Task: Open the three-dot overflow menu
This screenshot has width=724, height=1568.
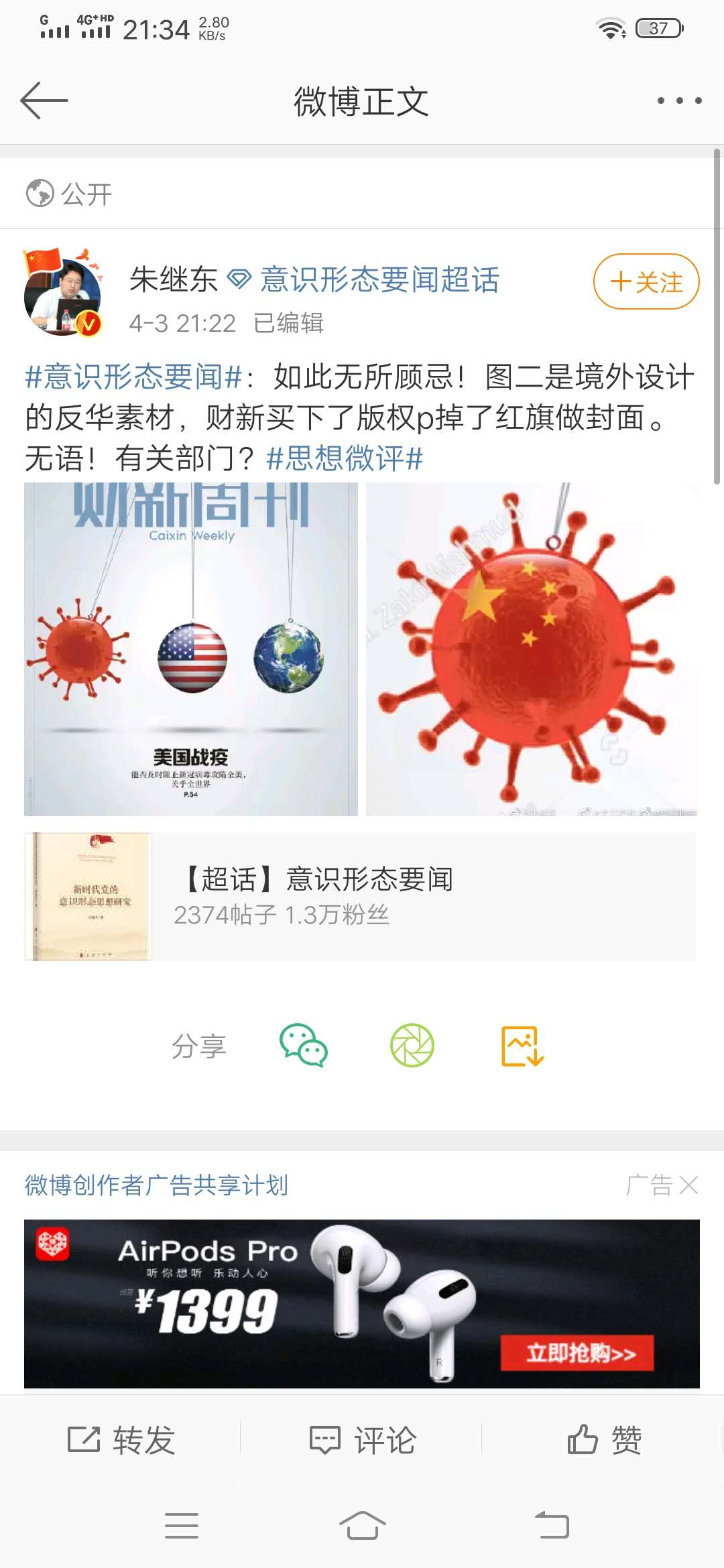Action: coord(679,101)
